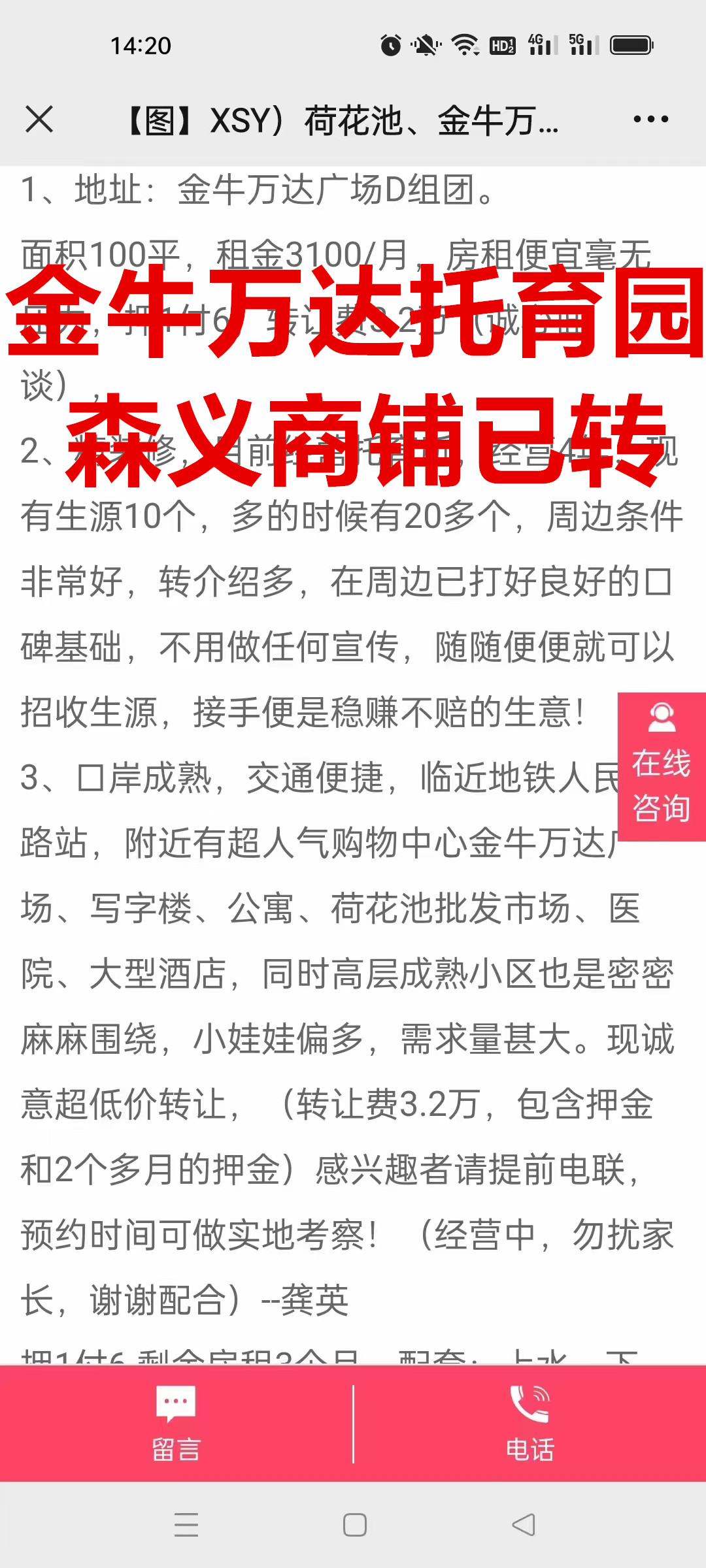The height and width of the screenshot is (1568, 706).
Task: Go back using system back button
Action: (524, 1525)
